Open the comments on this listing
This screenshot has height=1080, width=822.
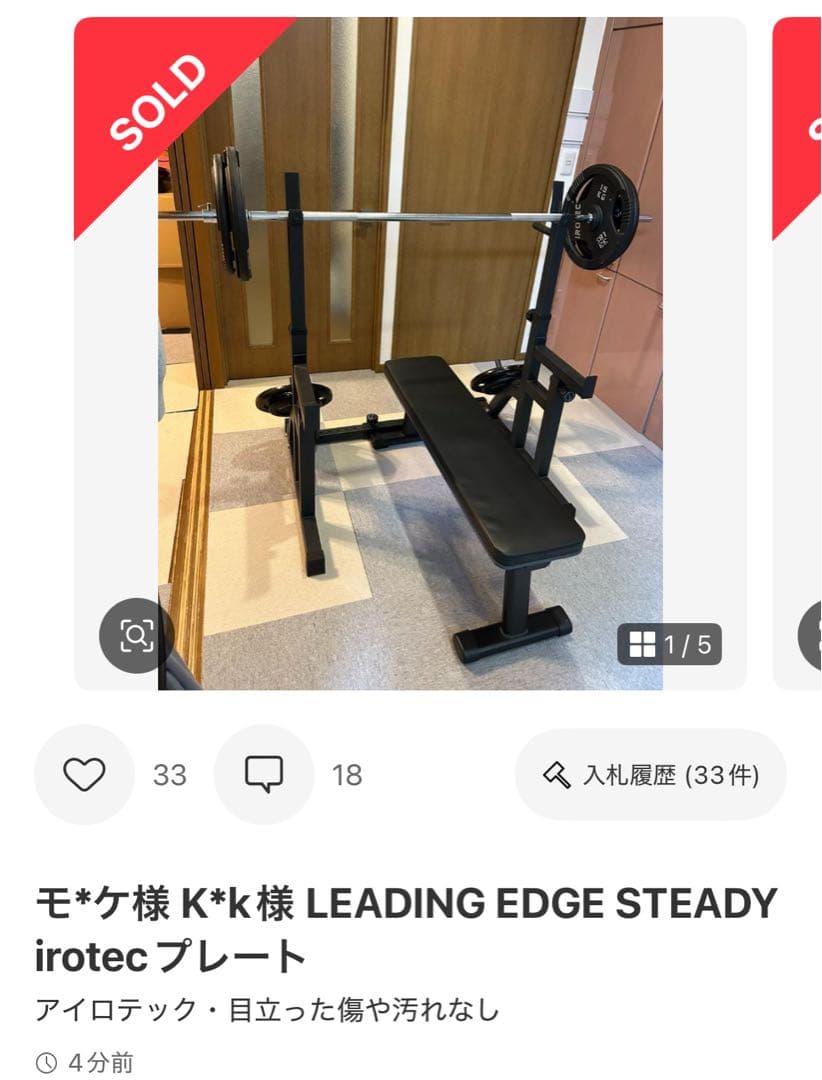tap(264, 774)
